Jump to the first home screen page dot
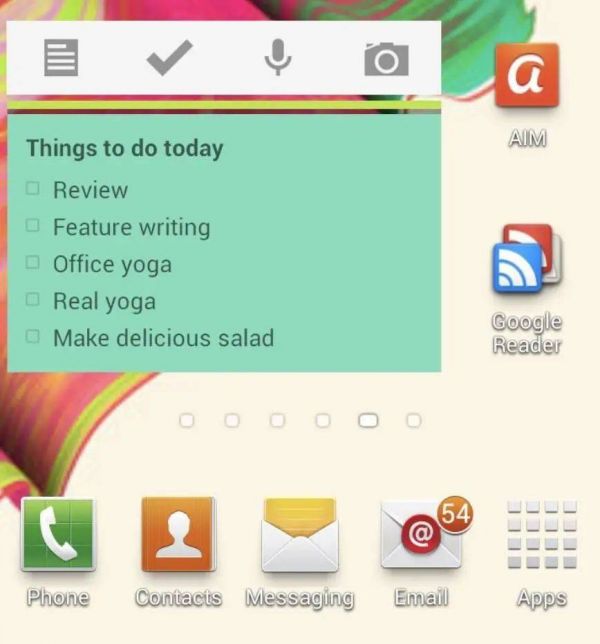Screen dimensions: 600x644 tap(187, 421)
